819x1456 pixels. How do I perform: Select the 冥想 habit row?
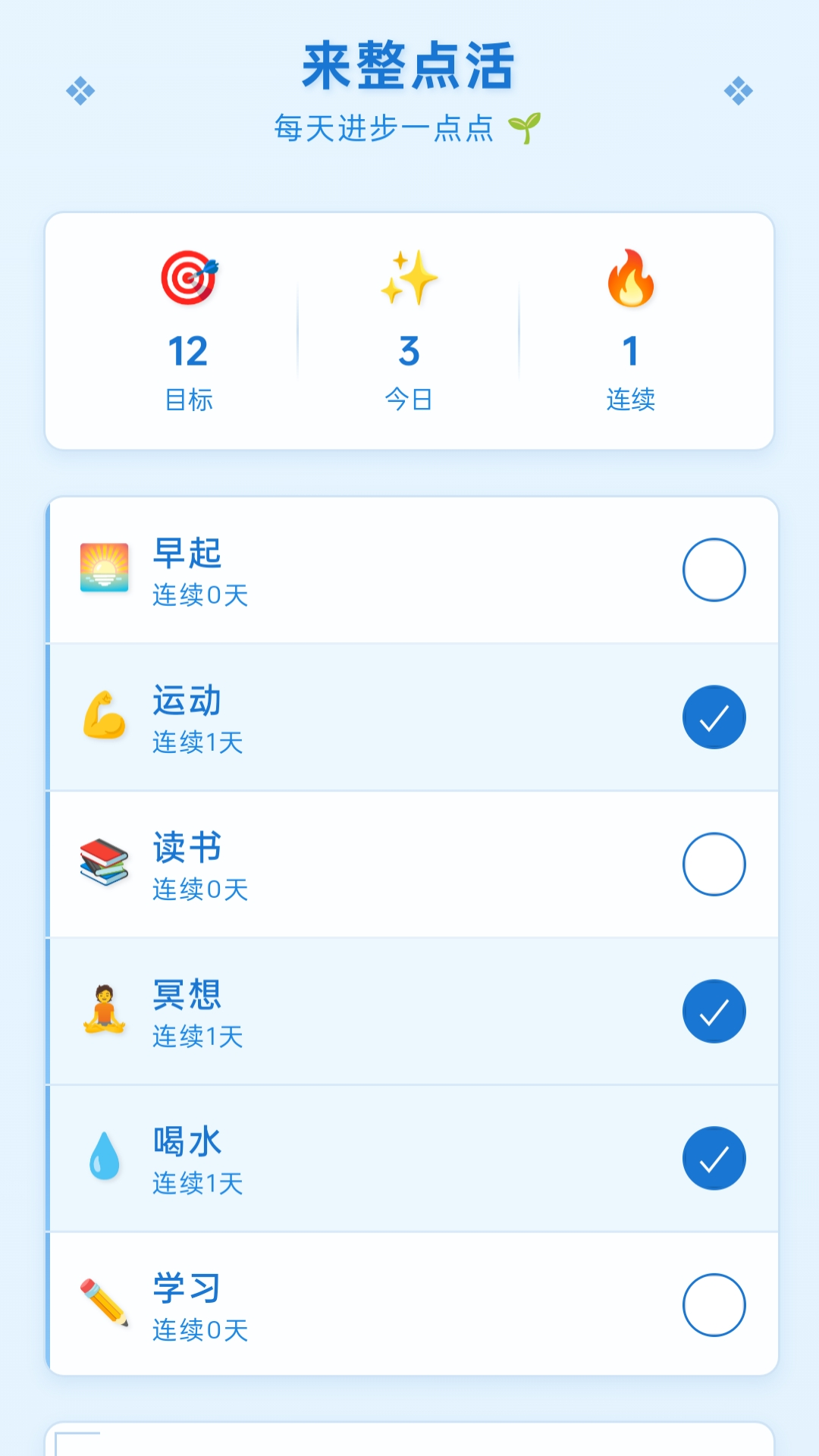(409, 1011)
